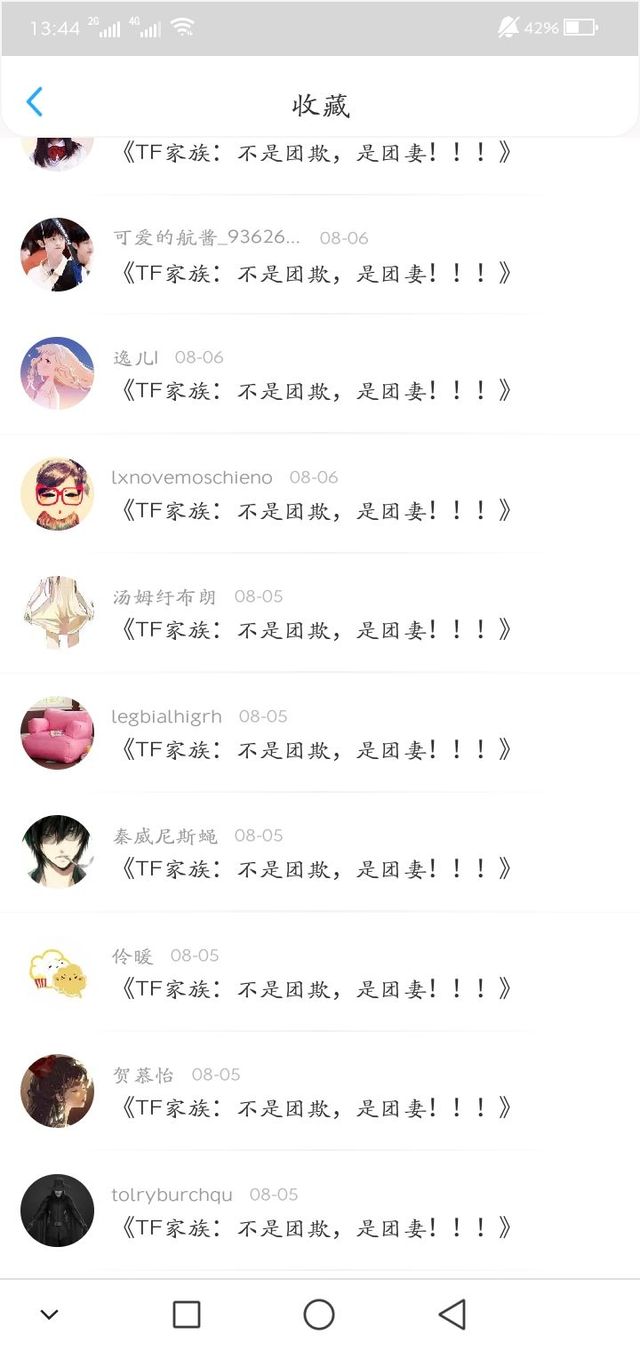Viewport: 640px width, 1351px height.
Task: Open the row by 伶暖
Action: [x=320, y=972]
